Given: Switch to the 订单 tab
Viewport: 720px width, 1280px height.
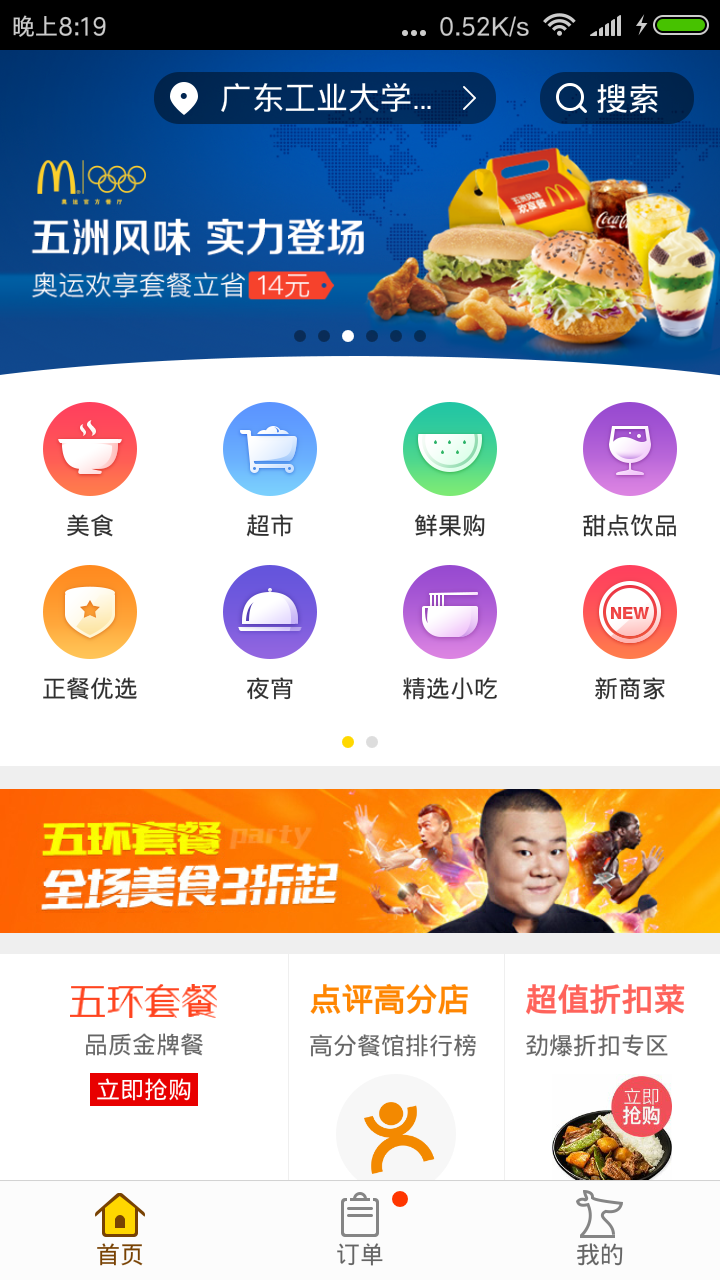Looking at the screenshot, I should click(360, 1230).
